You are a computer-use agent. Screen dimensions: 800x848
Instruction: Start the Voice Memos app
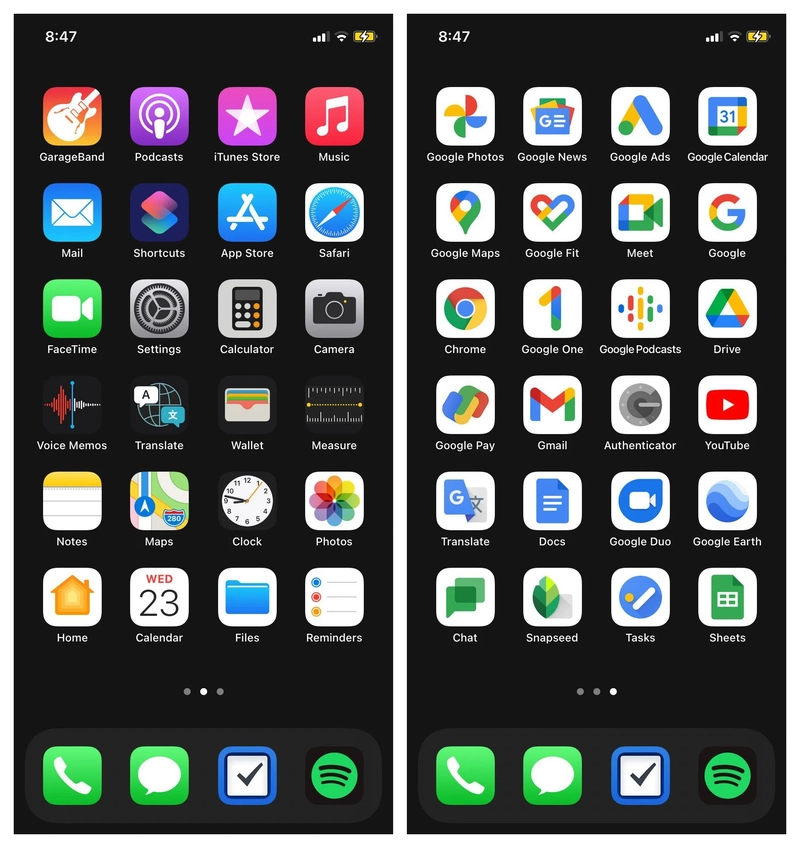[x=72, y=404]
